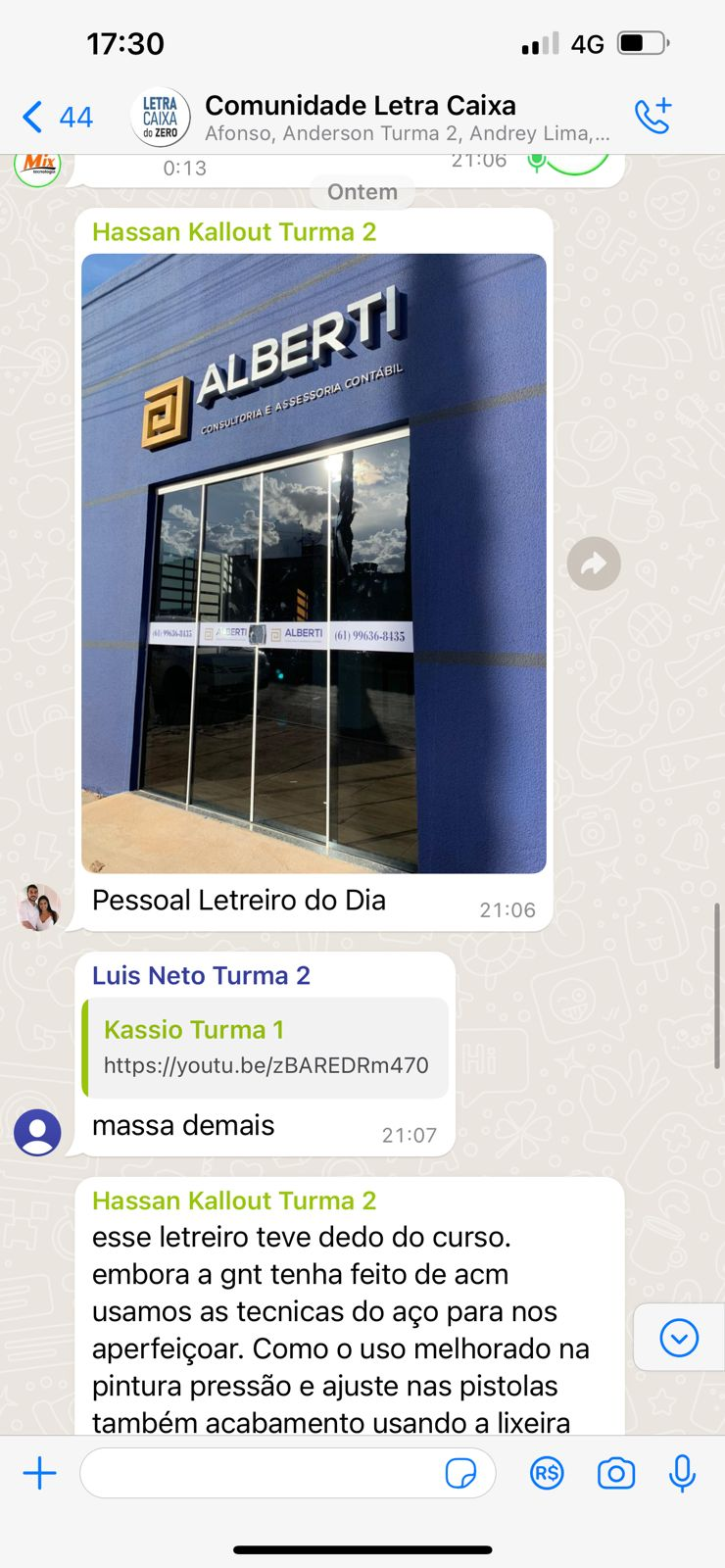Open the YouTube link zBAREDRm470
The image size is (725, 1568).
(266, 1064)
